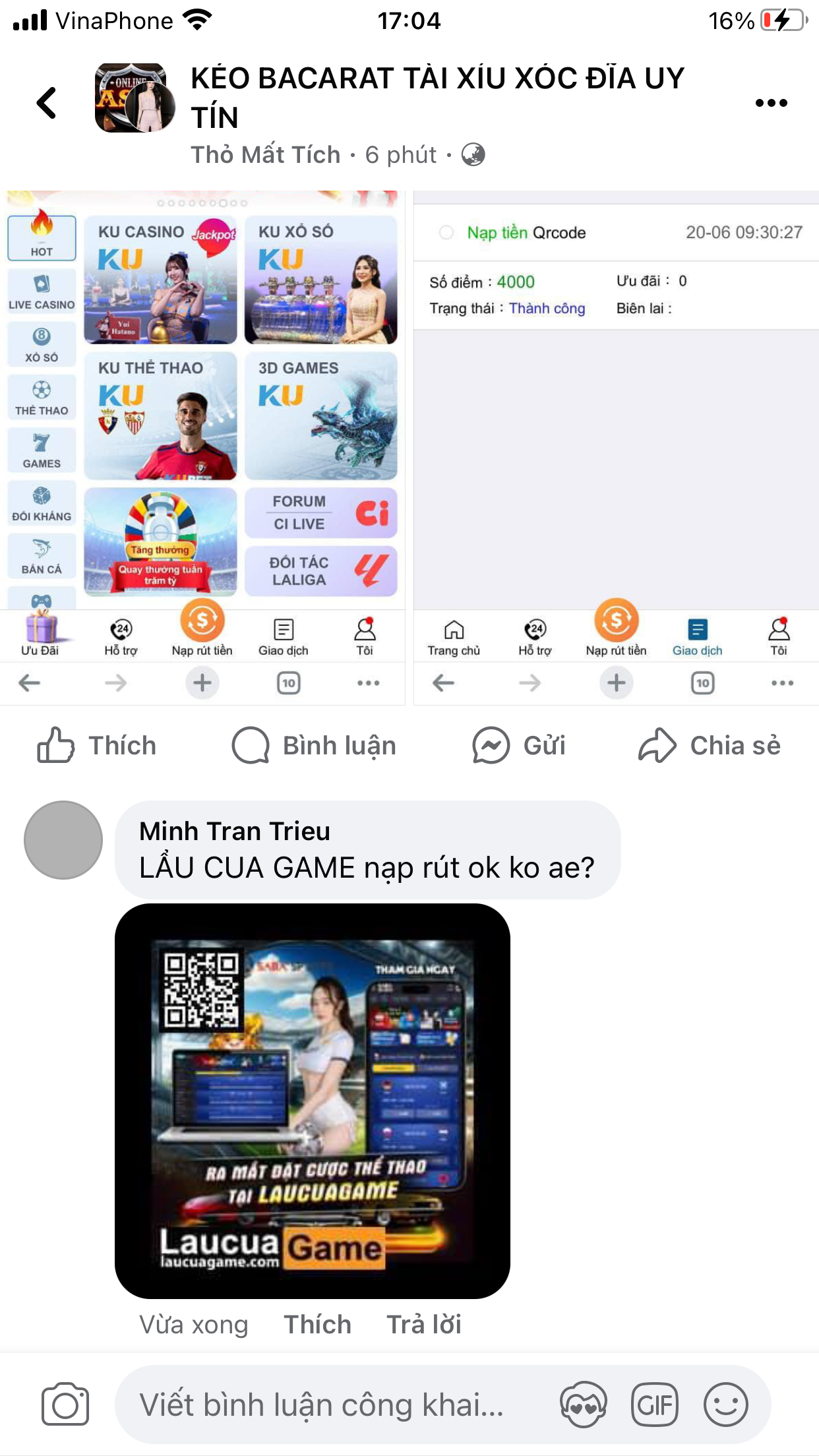Viewport: 819px width, 1456px height.
Task: Open the LaucuaGame image in the comment
Action: click(x=313, y=1101)
